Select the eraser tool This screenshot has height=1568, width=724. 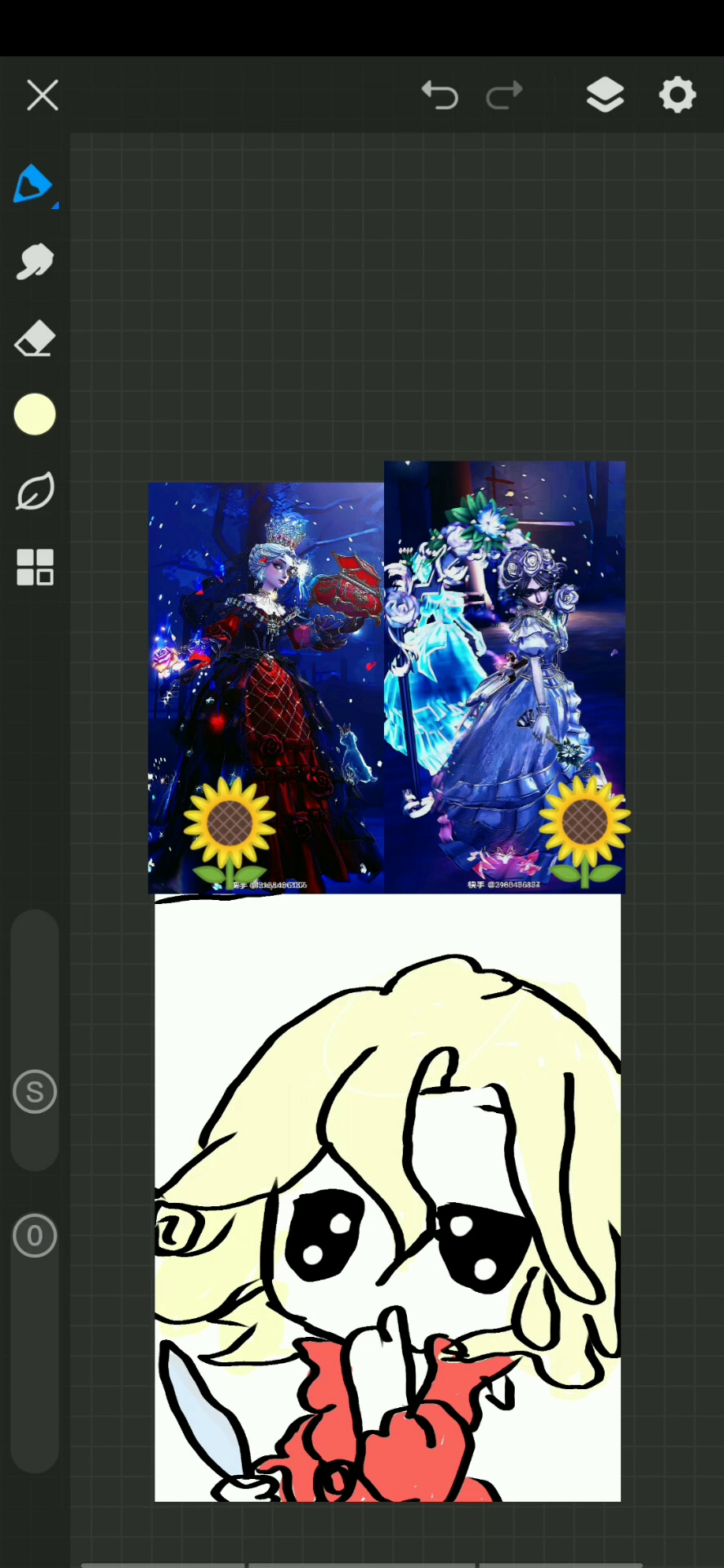[x=34, y=338]
